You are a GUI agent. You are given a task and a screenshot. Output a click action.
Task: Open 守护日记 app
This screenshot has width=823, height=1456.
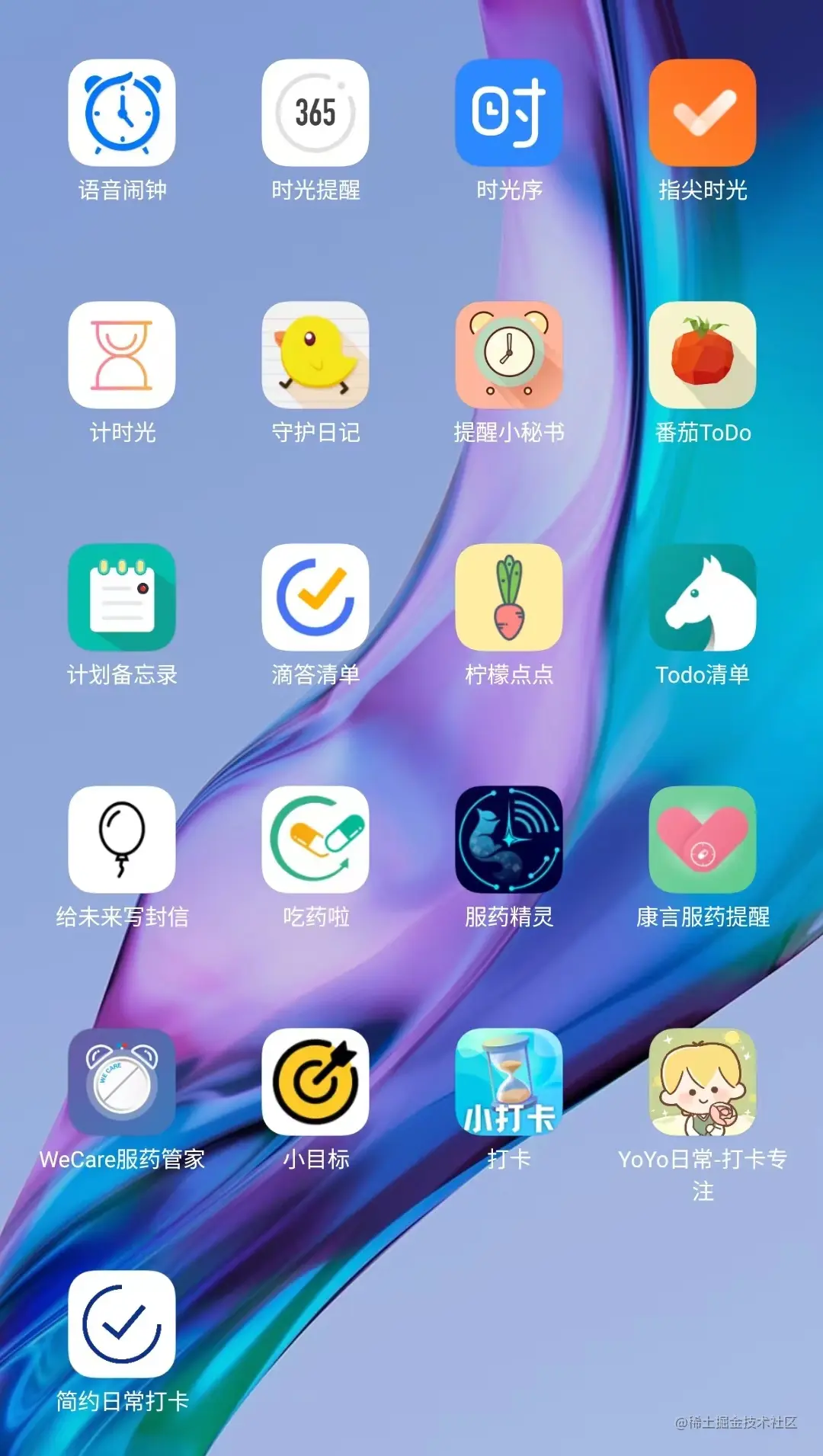(x=315, y=355)
